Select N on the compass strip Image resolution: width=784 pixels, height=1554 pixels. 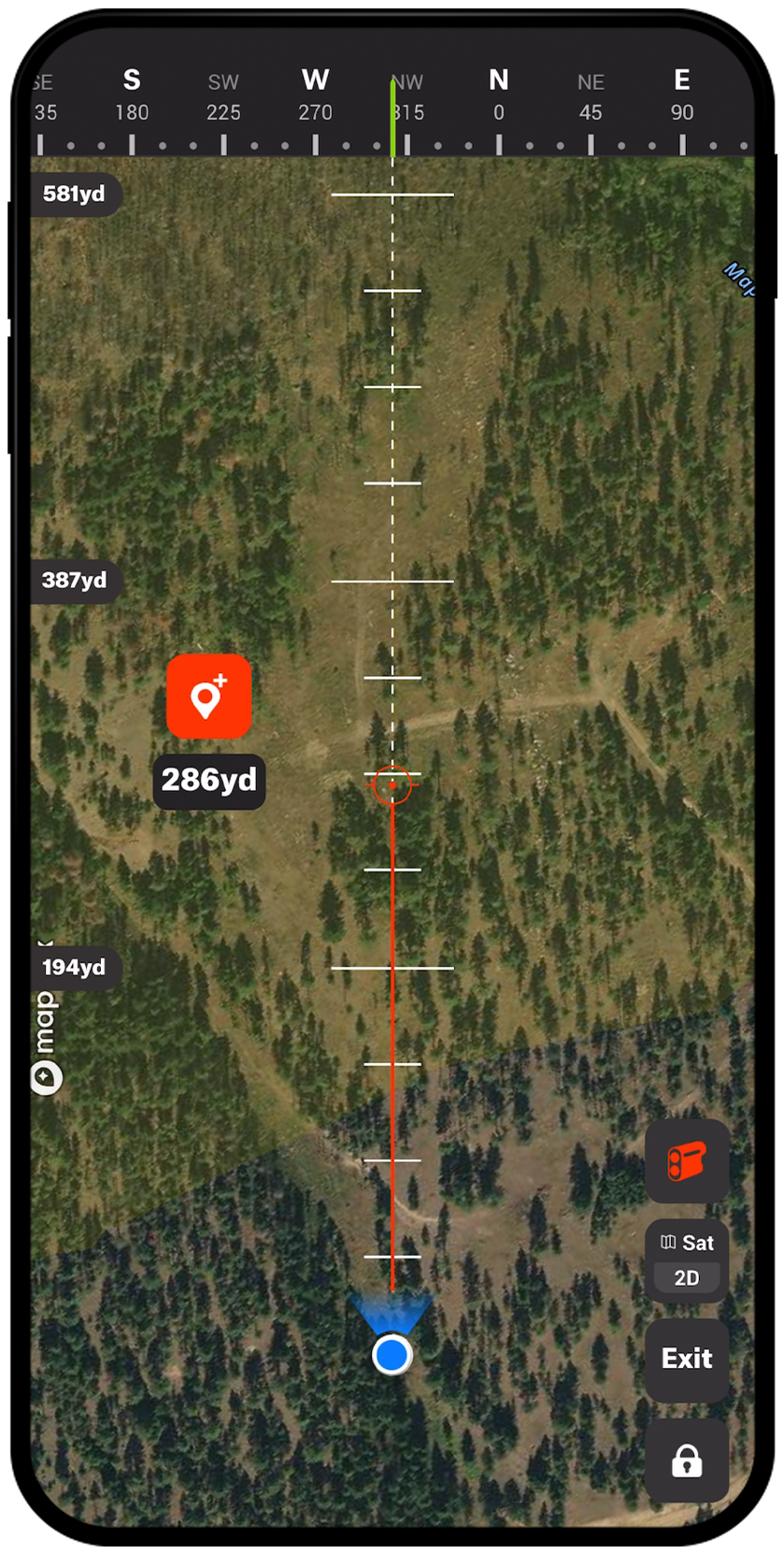click(500, 81)
